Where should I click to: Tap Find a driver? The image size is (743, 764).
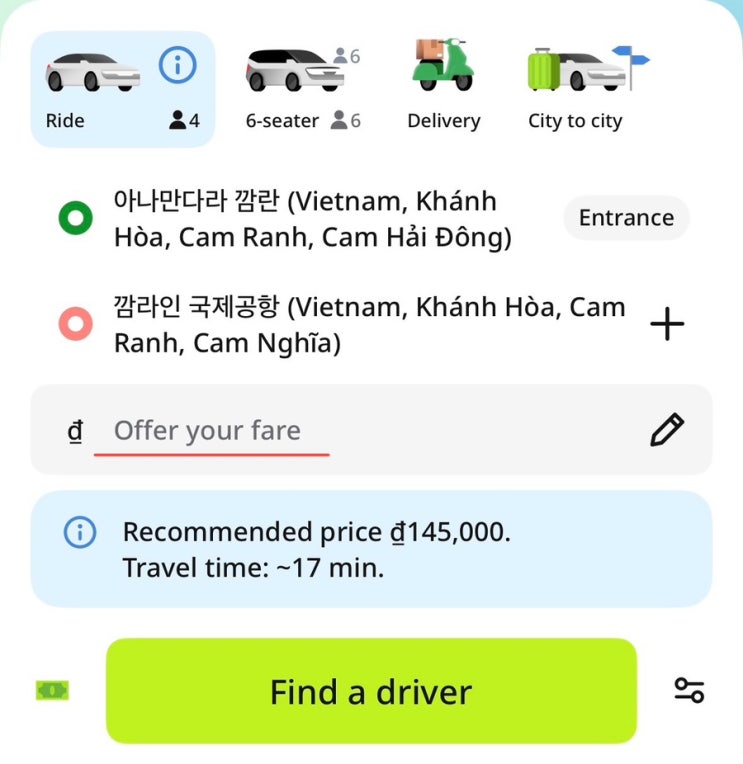(x=371, y=691)
